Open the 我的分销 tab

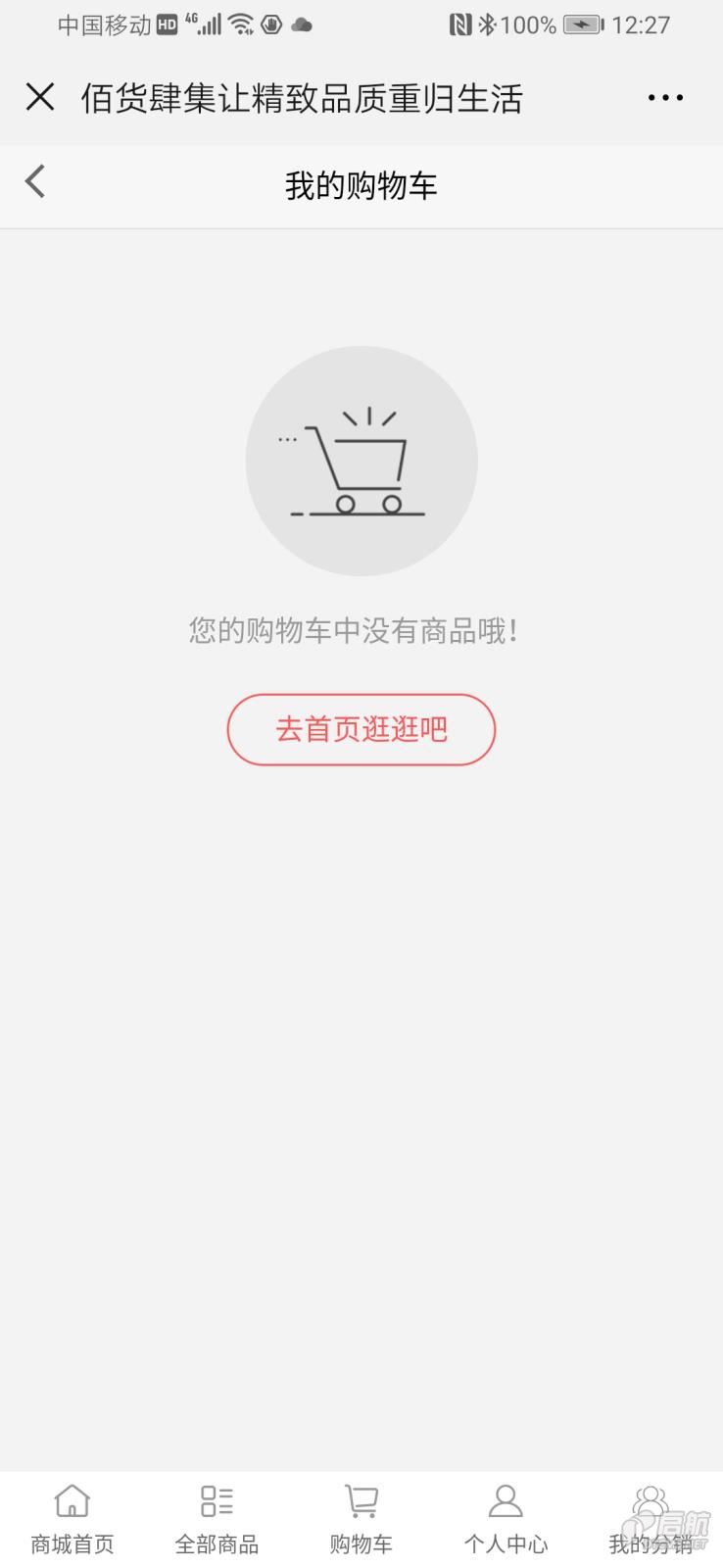[651, 1520]
